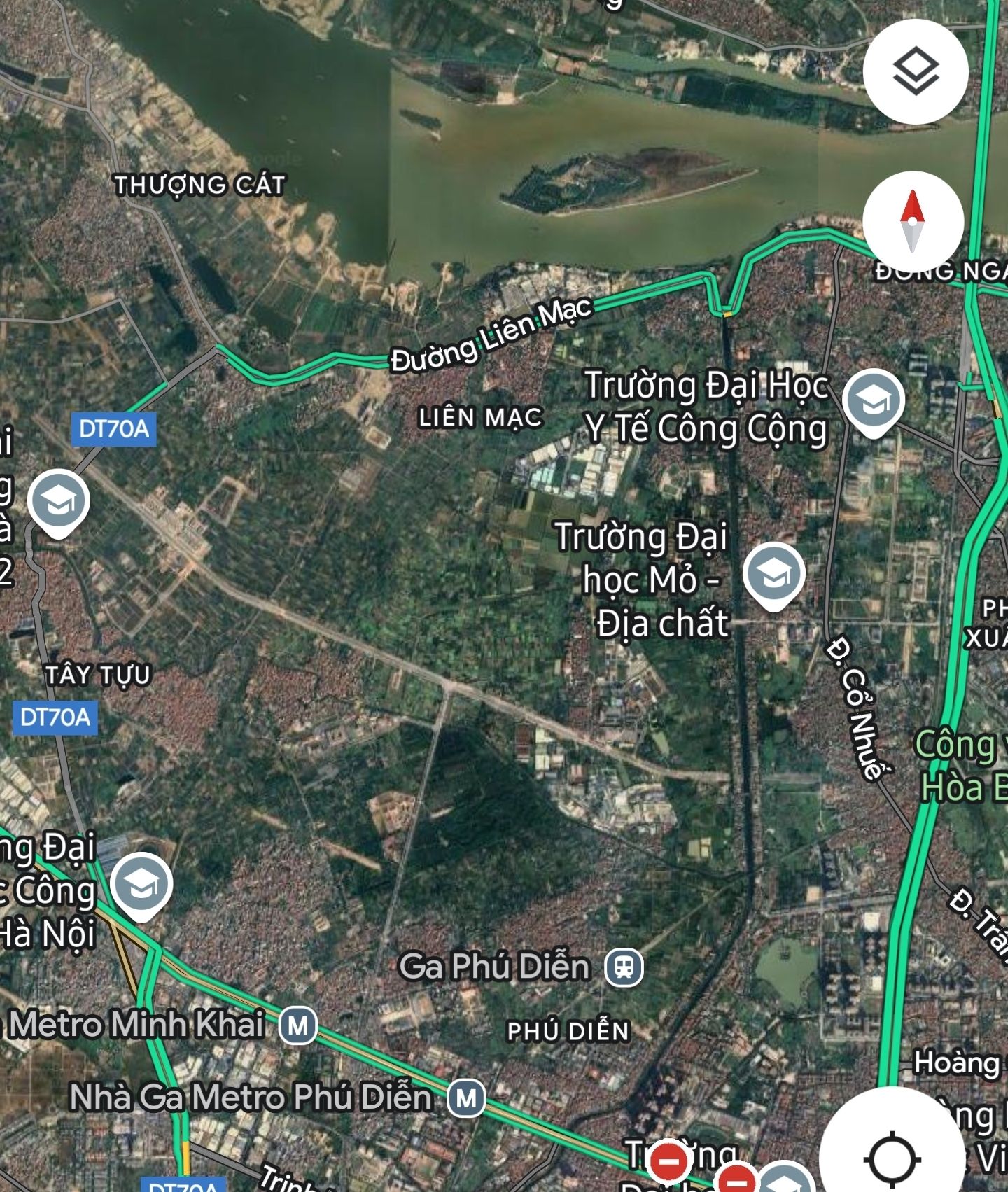1008x1192 pixels.
Task: Select the Trường Đại học Mỏ - Địa chất marker
Action: click(x=773, y=575)
